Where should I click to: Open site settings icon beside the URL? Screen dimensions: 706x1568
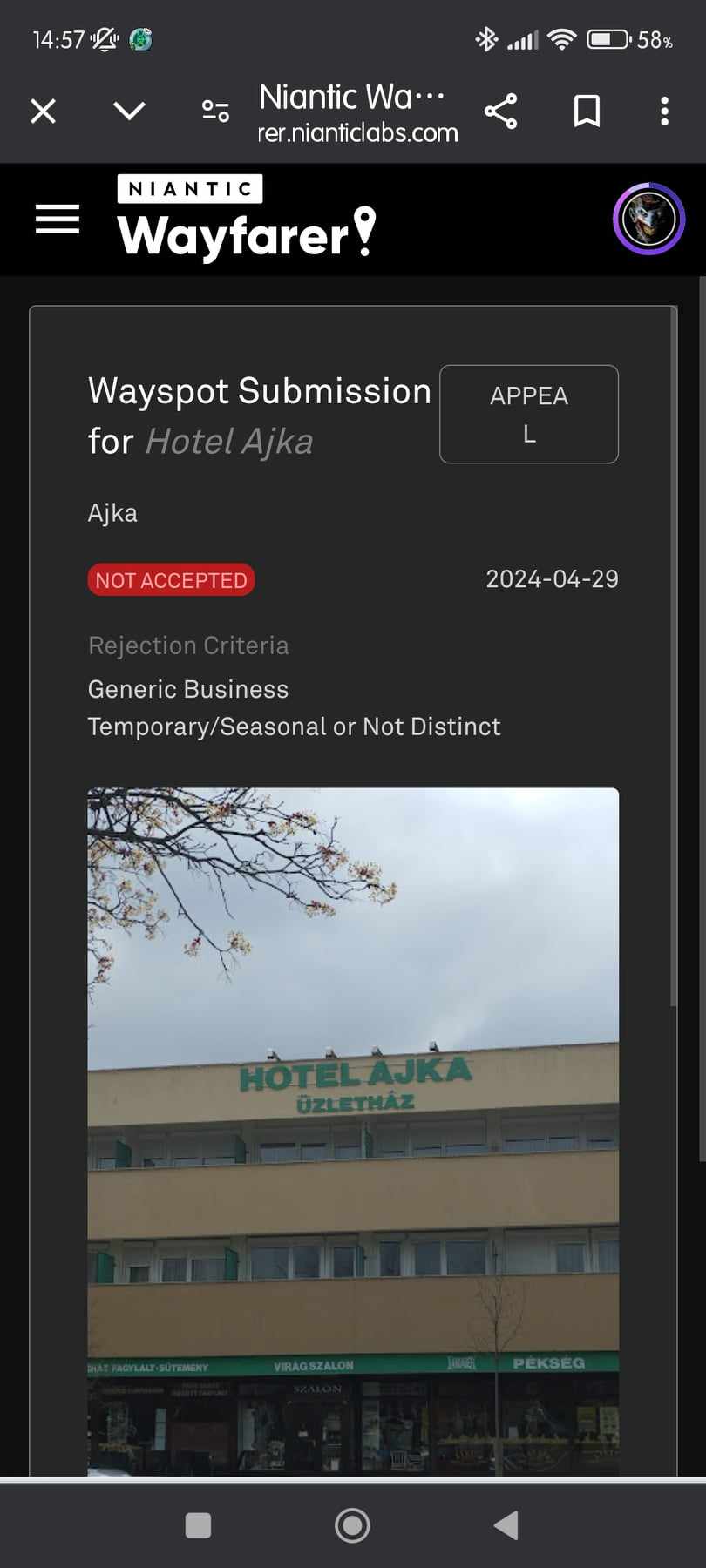(215, 112)
